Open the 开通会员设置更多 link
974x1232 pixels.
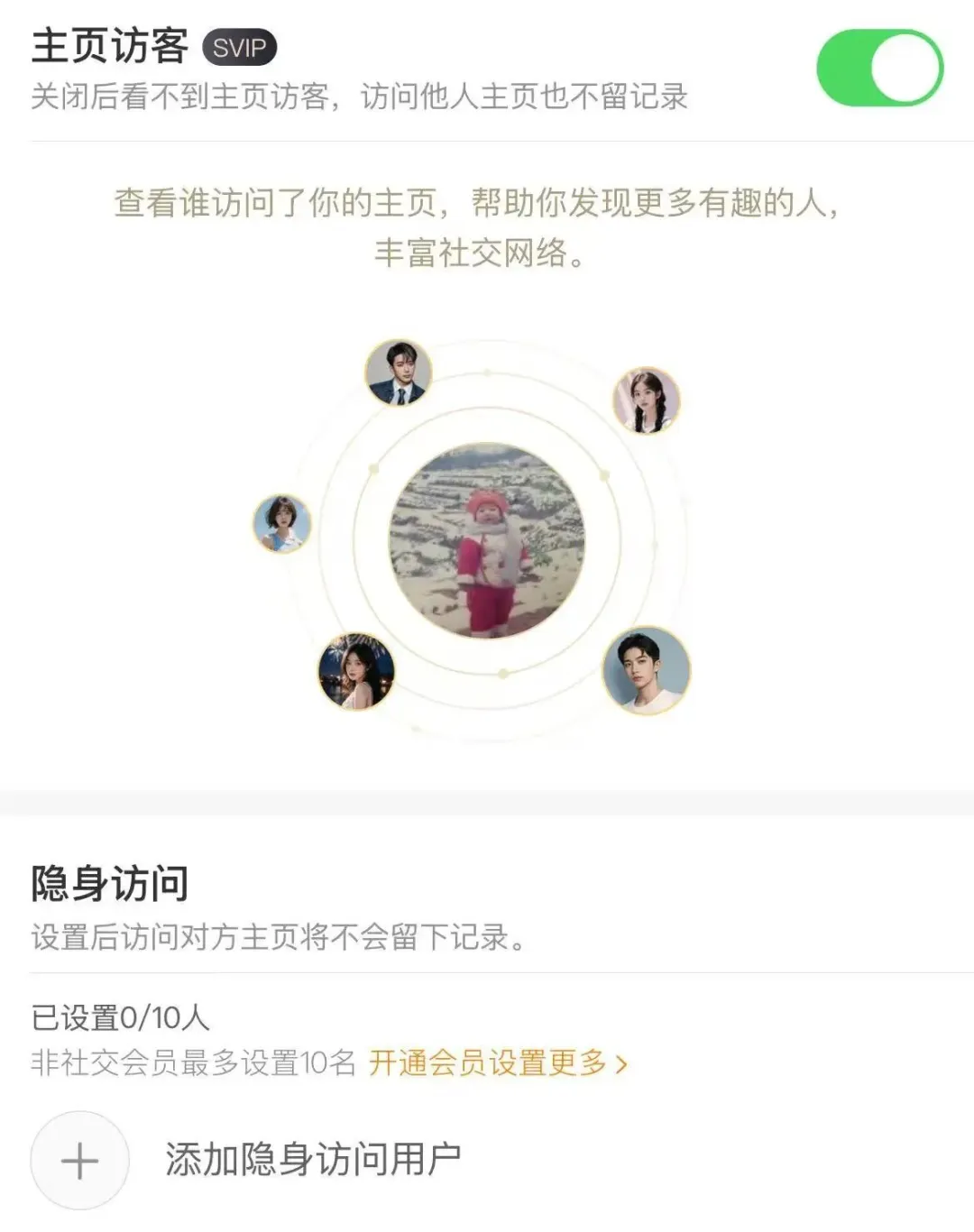click(497, 1063)
